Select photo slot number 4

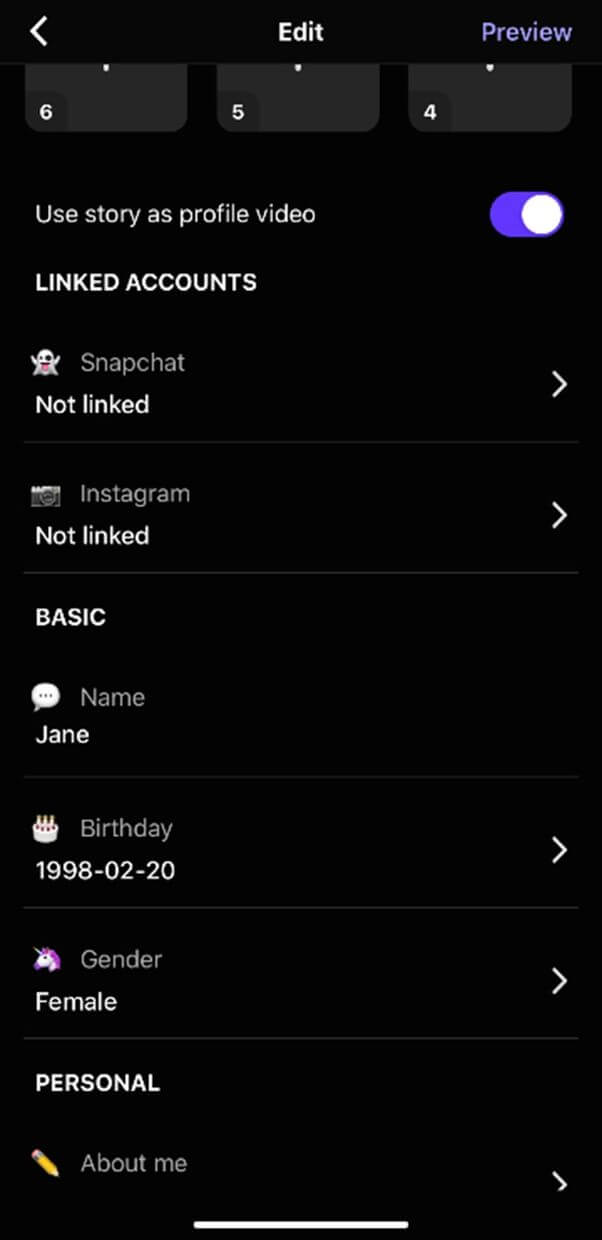pos(490,98)
